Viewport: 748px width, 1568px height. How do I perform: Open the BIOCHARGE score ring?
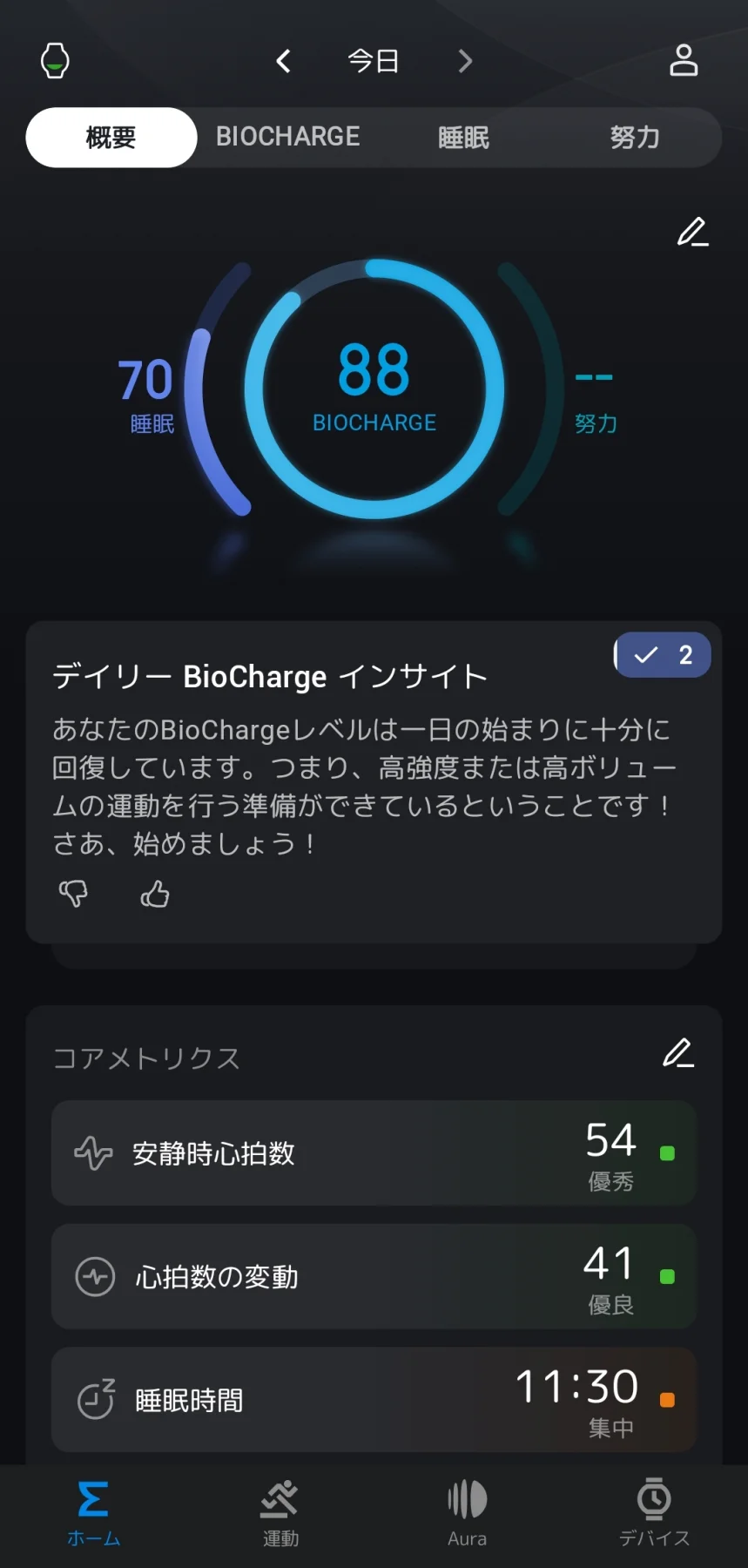coord(374,389)
